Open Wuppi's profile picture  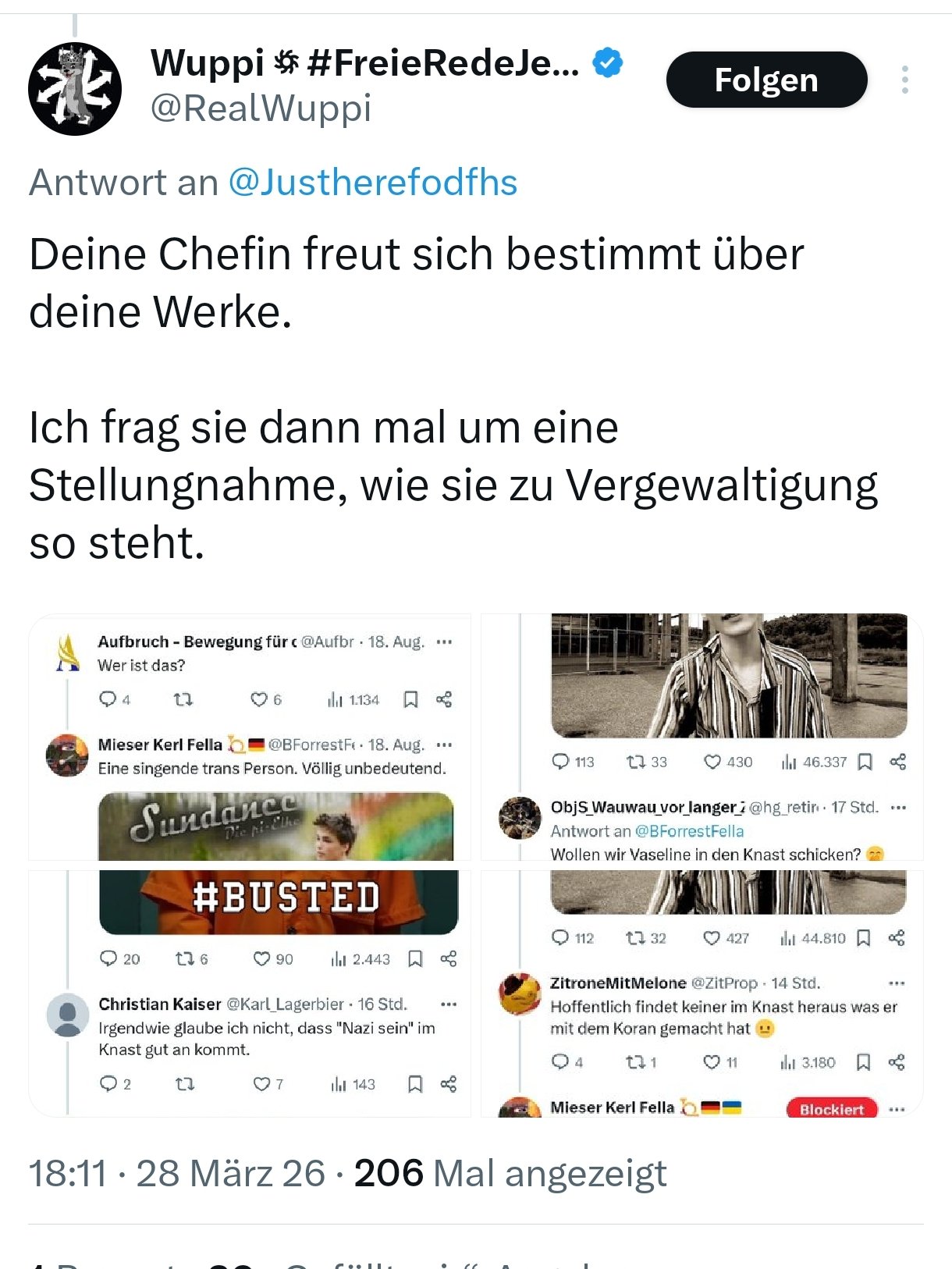click(x=75, y=88)
